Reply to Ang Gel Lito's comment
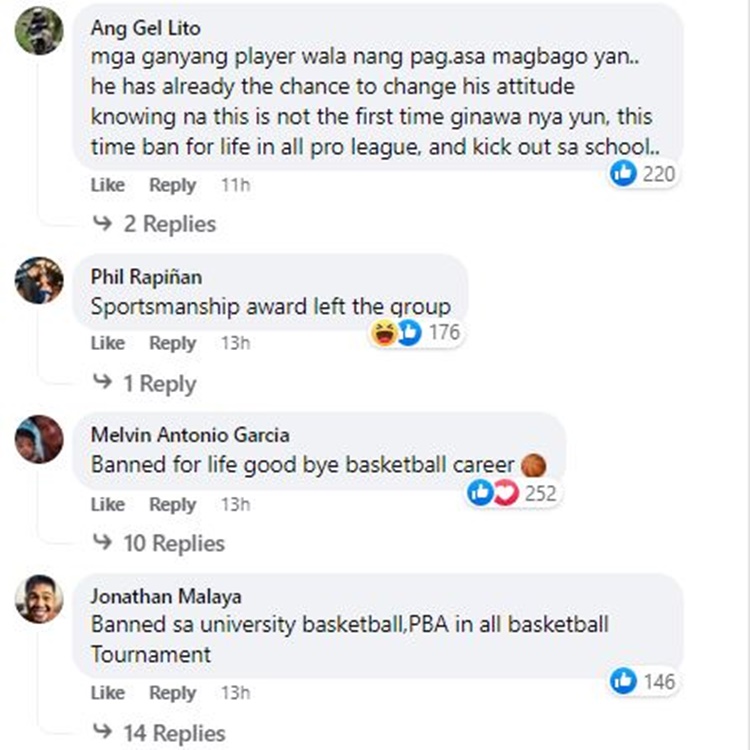 click(x=172, y=185)
